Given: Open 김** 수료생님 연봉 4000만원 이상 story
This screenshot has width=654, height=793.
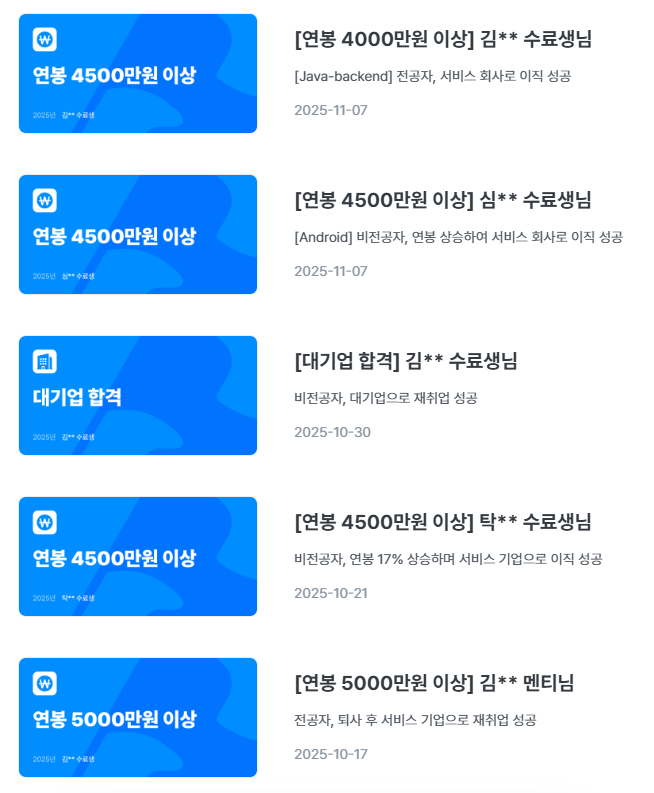Looking at the screenshot, I should 443,40.
